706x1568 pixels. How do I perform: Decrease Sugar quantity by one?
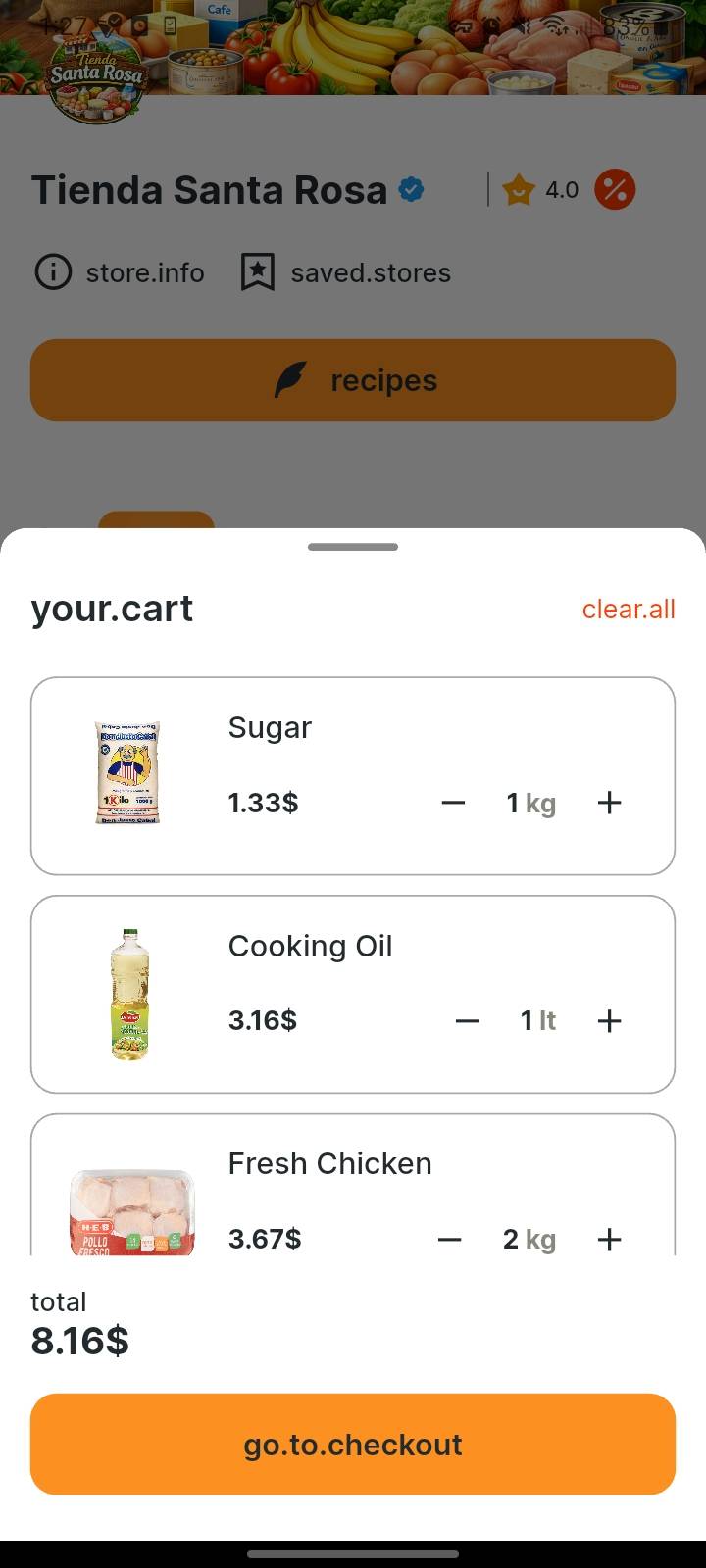click(453, 803)
